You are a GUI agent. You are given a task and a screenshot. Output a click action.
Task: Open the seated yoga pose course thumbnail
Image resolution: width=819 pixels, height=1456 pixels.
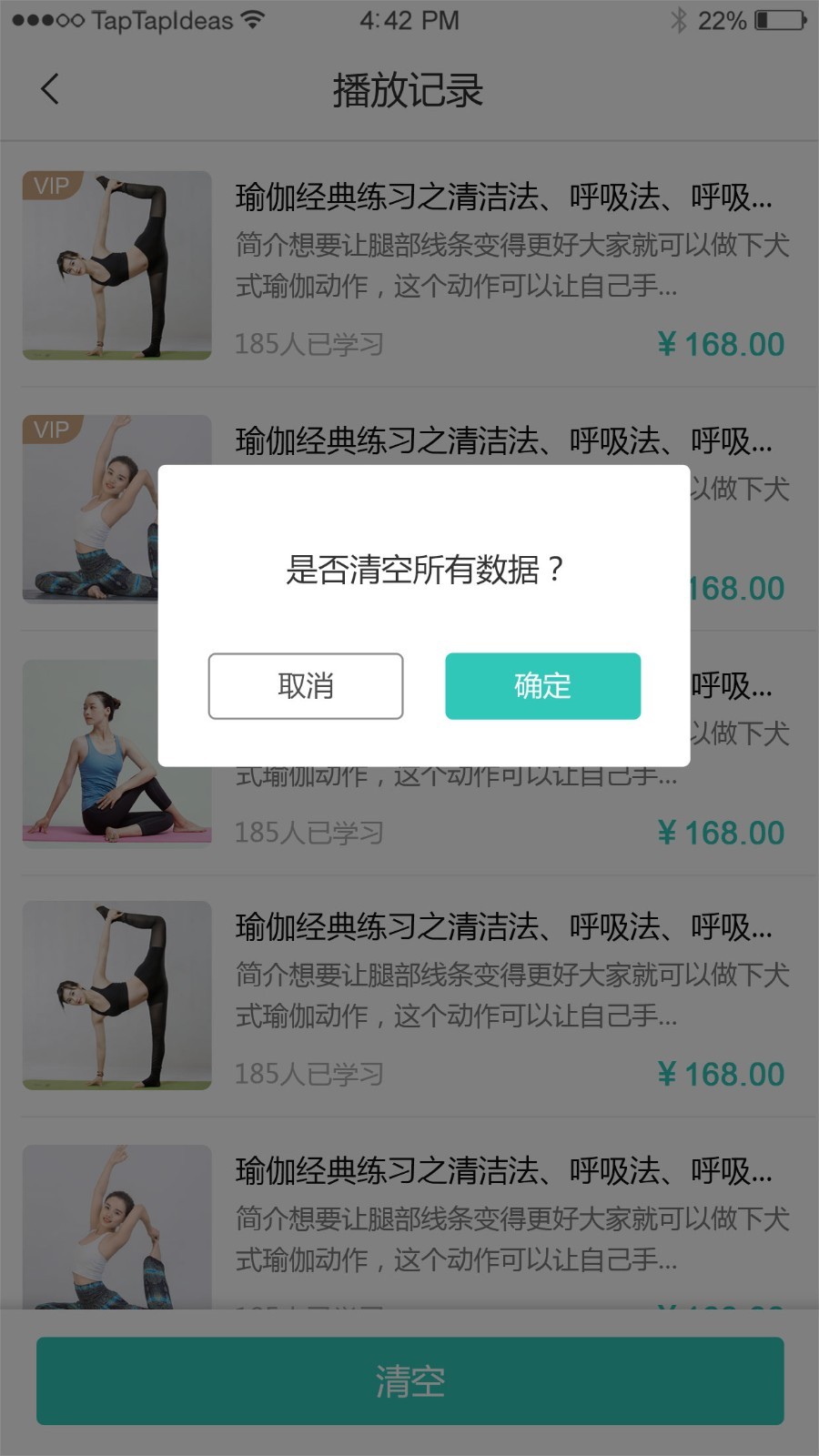[x=116, y=753]
